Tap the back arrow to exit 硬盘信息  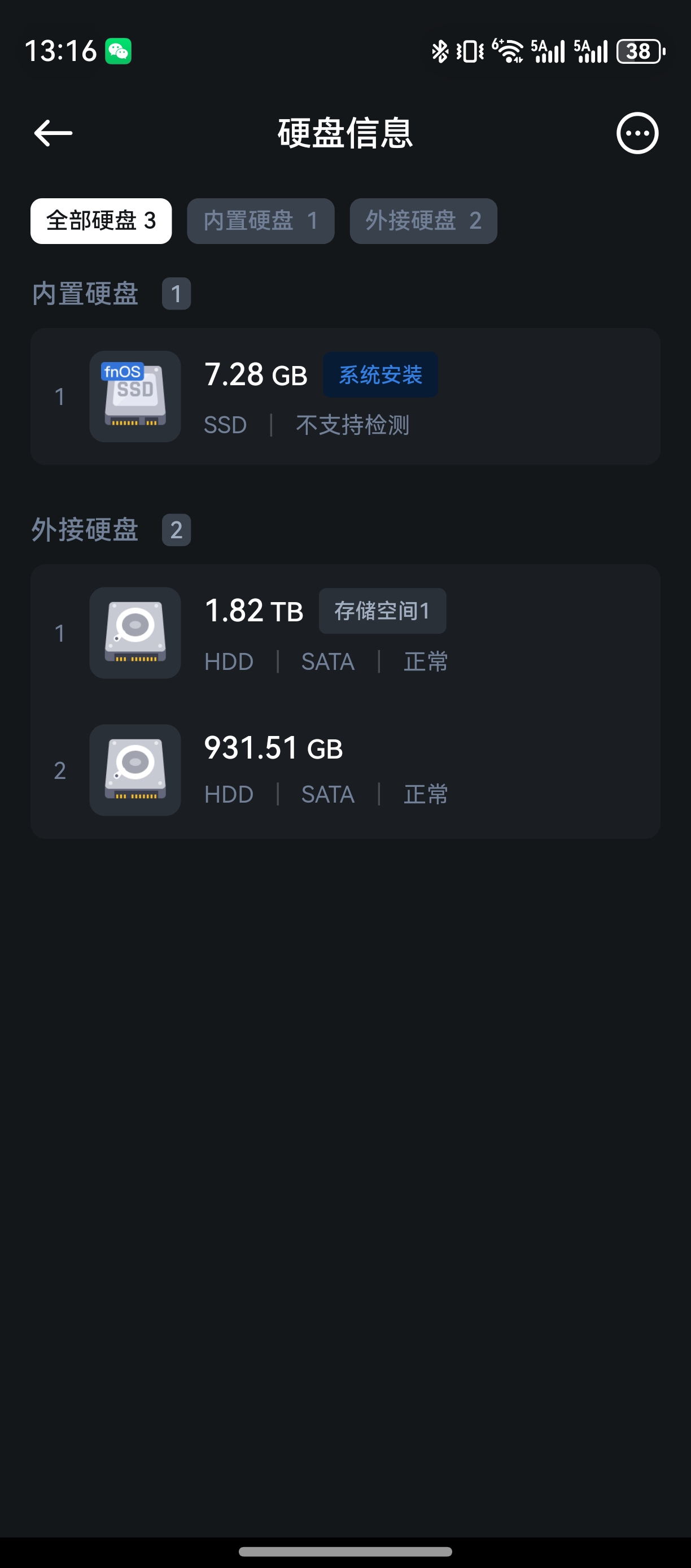point(53,133)
